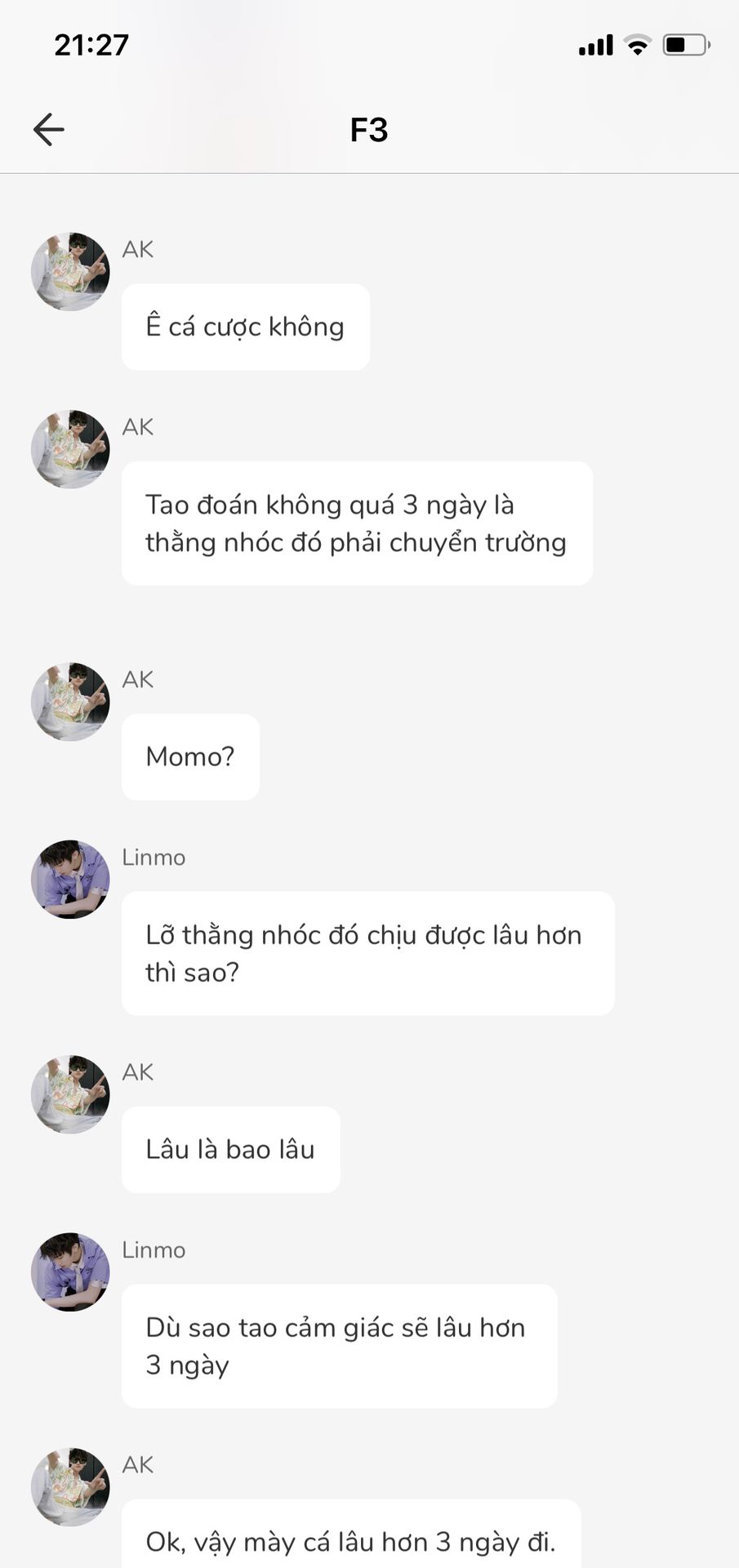Viewport: 739px width, 1568px height.
Task: Open AK's avatar beside "Ê cá cược không"
Action: point(70,272)
